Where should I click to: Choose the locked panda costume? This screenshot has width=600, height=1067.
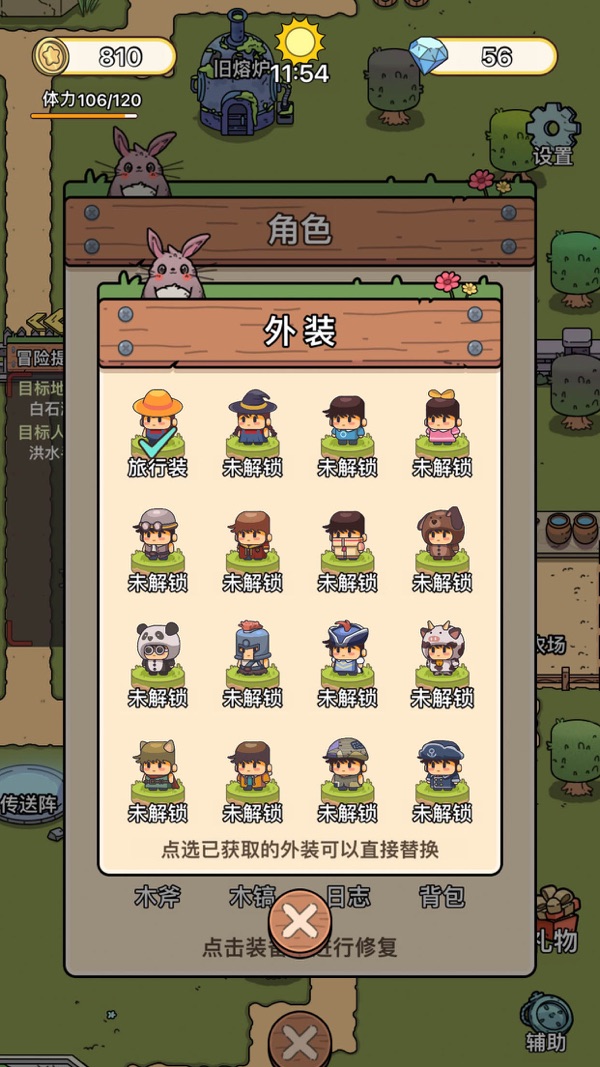pos(158,663)
